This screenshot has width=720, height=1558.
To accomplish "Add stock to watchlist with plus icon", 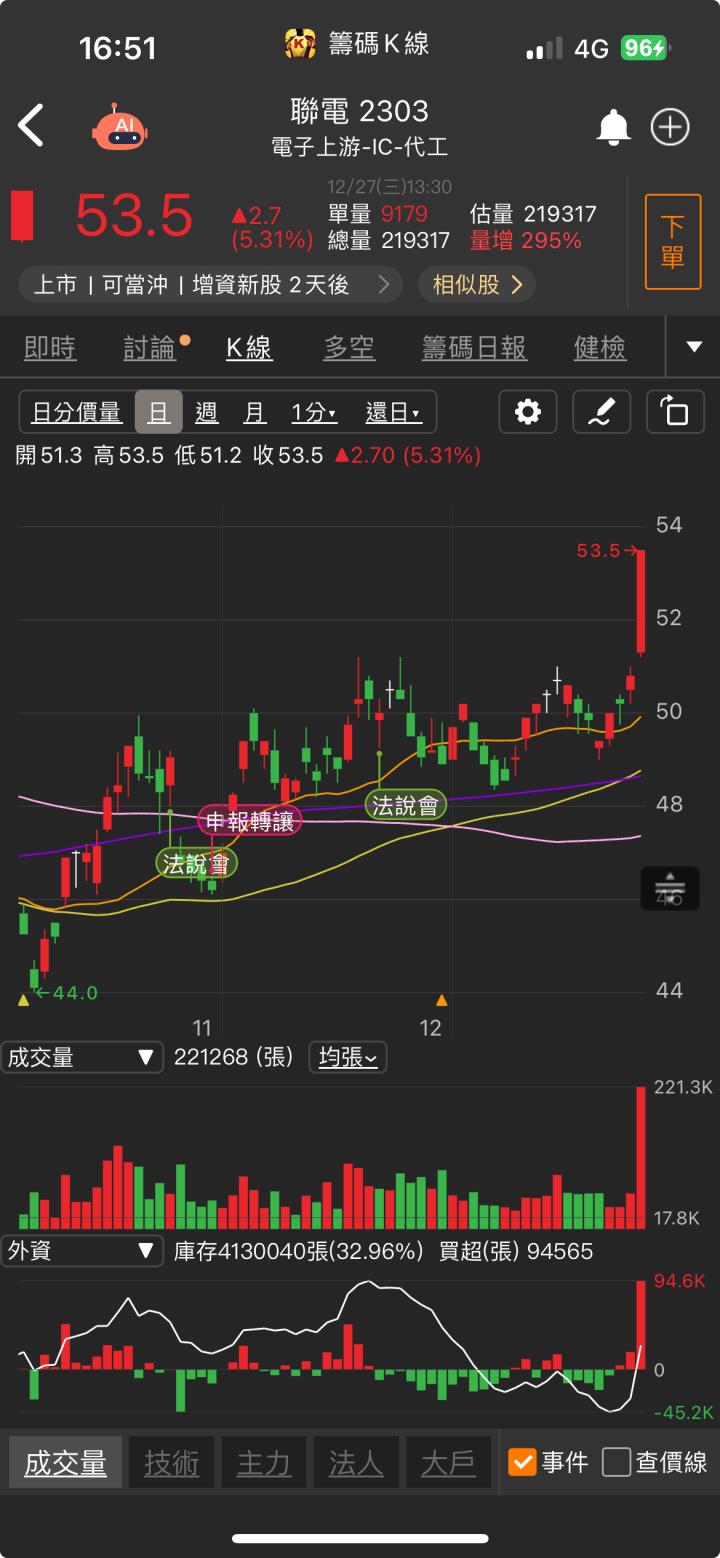I will [670, 127].
